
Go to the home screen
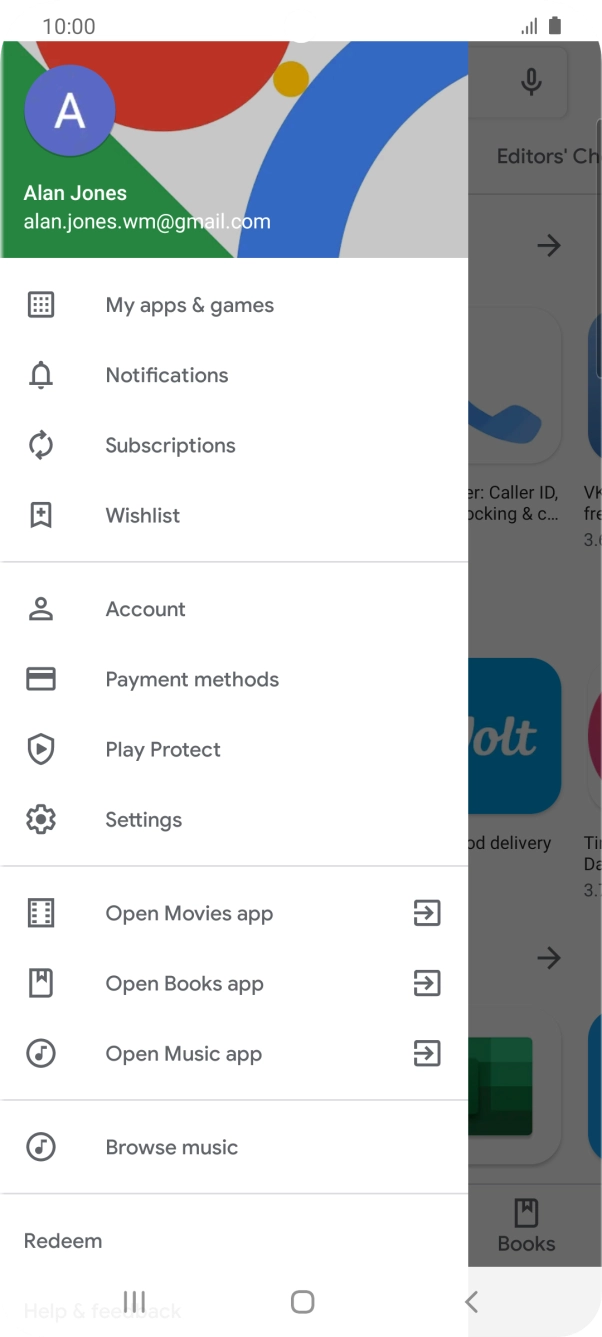click(301, 1301)
